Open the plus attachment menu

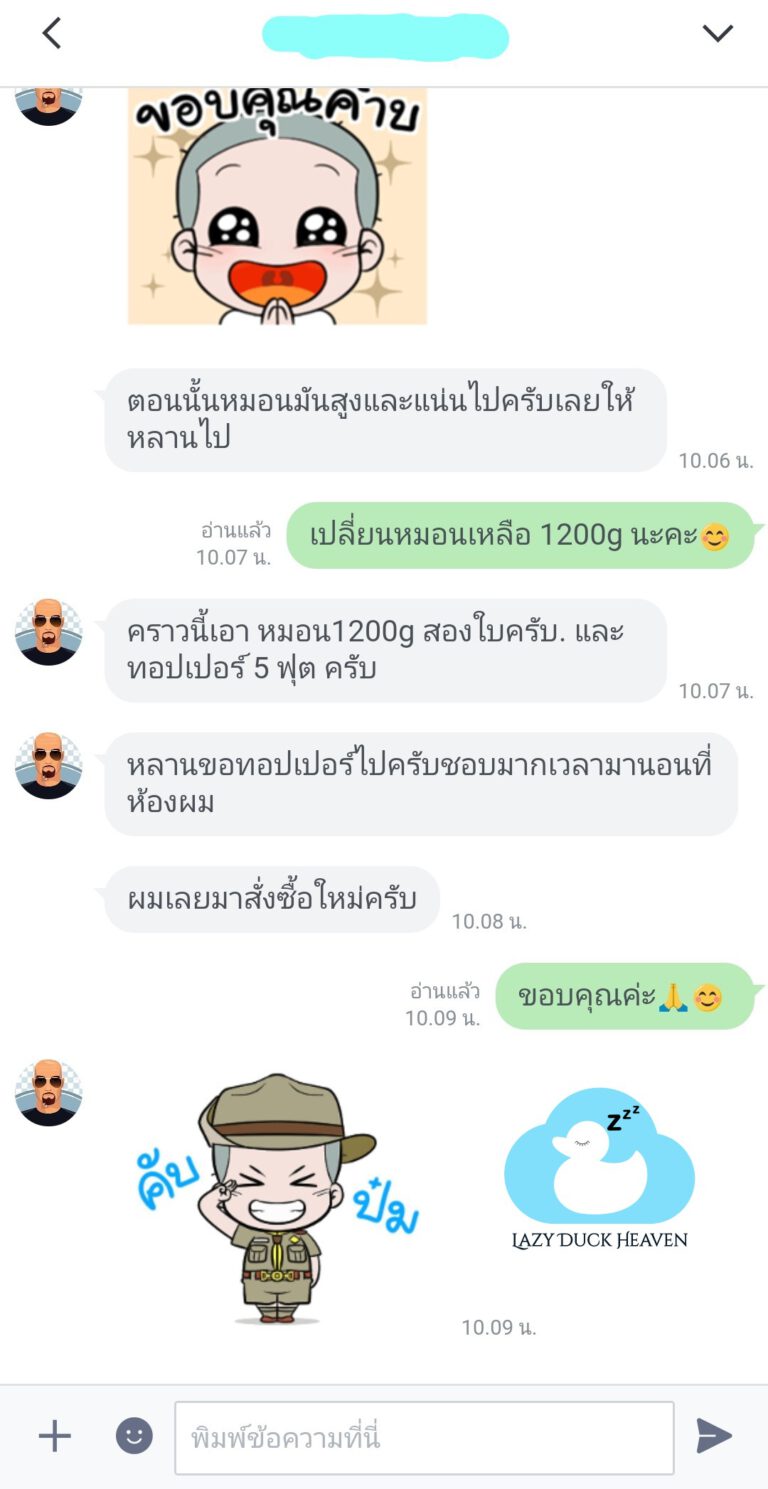[x=55, y=1437]
